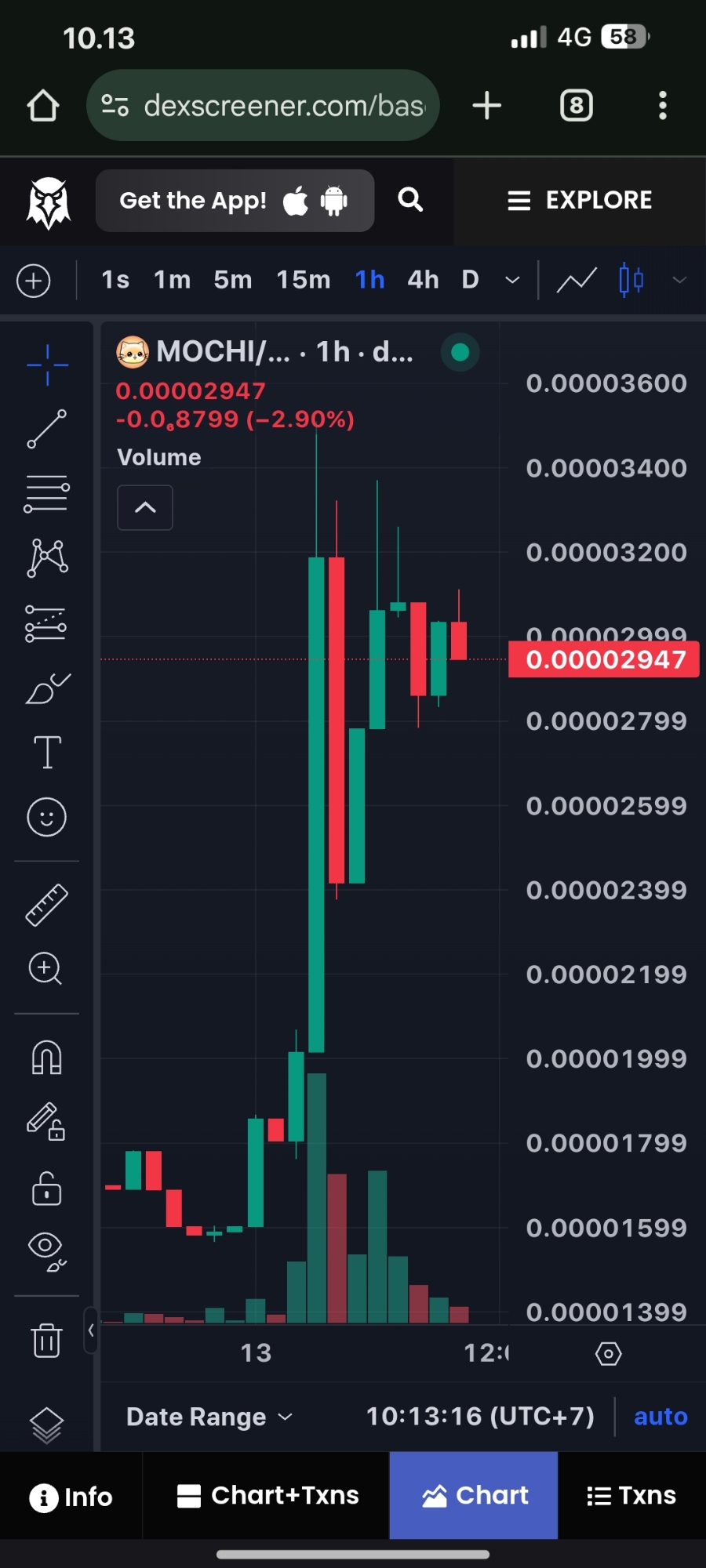The height and width of the screenshot is (1568, 706).
Task: Open the DEX Screener search
Action: [x=410, y=201]
